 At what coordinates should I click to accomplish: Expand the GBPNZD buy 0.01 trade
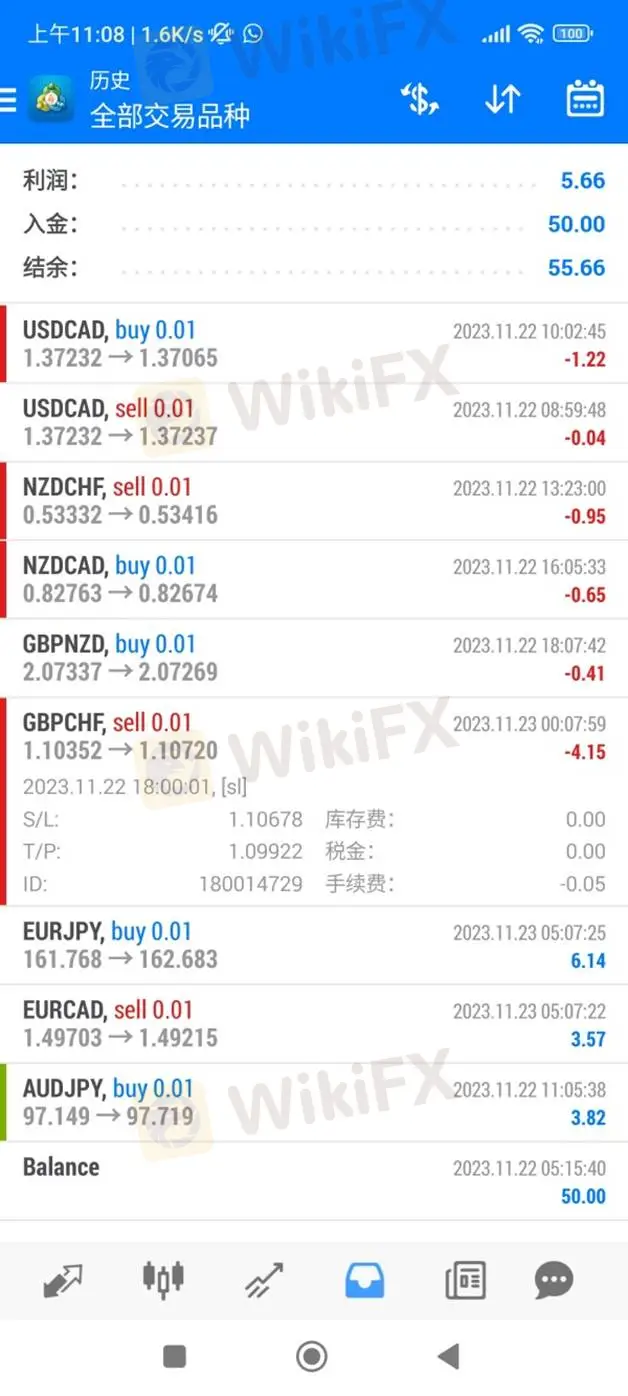[314, 657]
